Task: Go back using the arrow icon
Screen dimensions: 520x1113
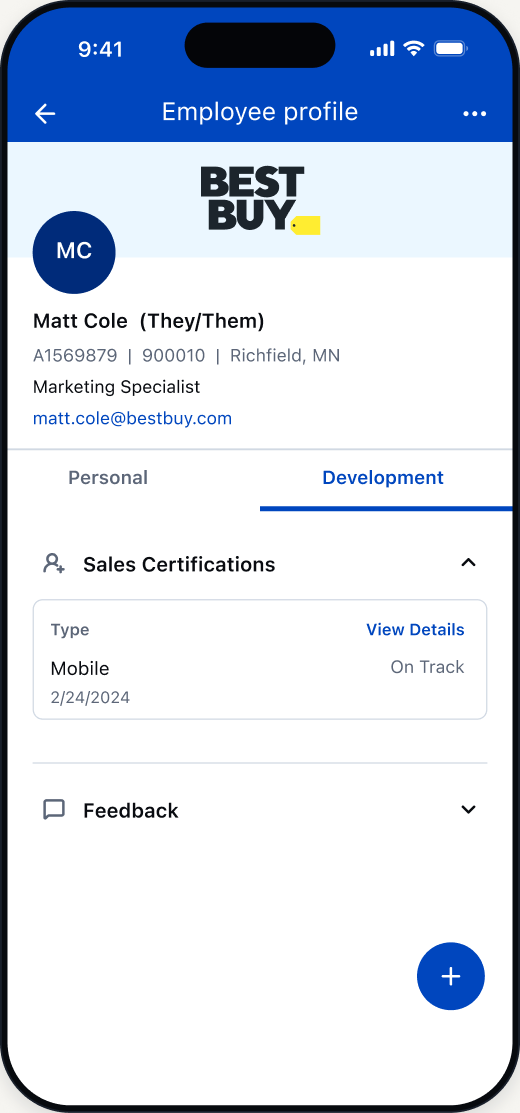Action: 45,114
